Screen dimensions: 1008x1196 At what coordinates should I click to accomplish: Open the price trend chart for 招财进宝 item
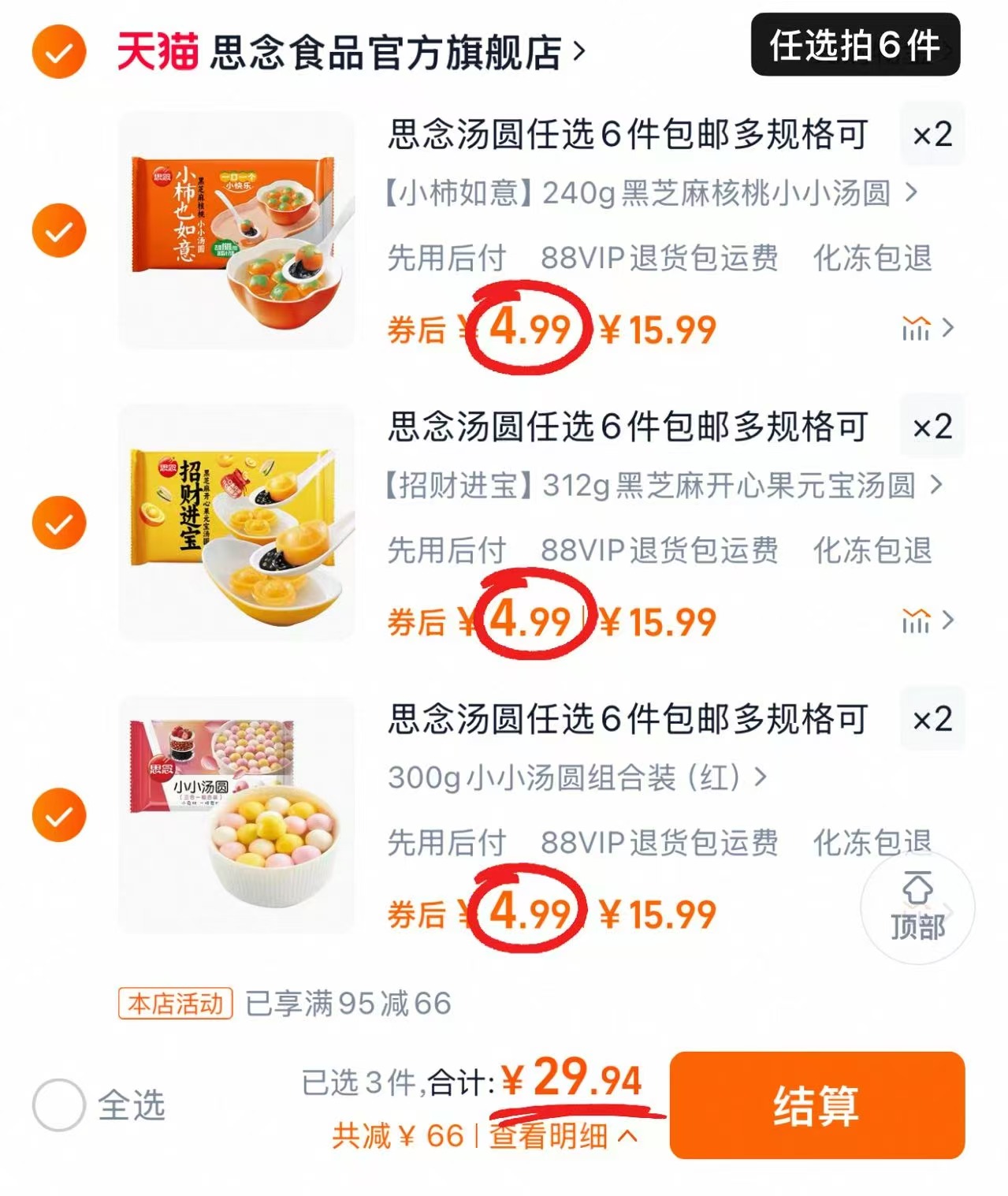click(917, 622)
